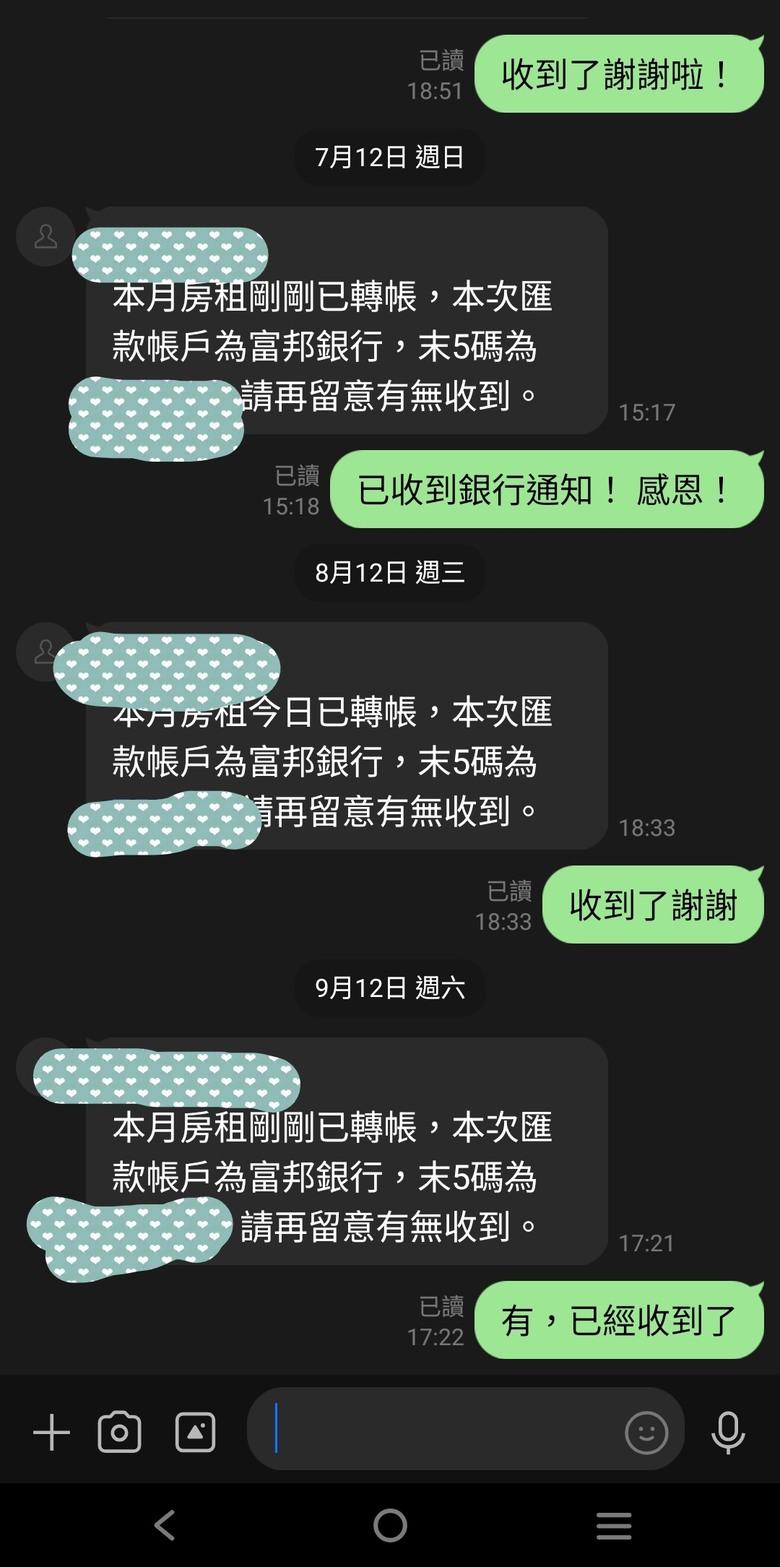Open the camera to take a photo

tap(119, 1433)
